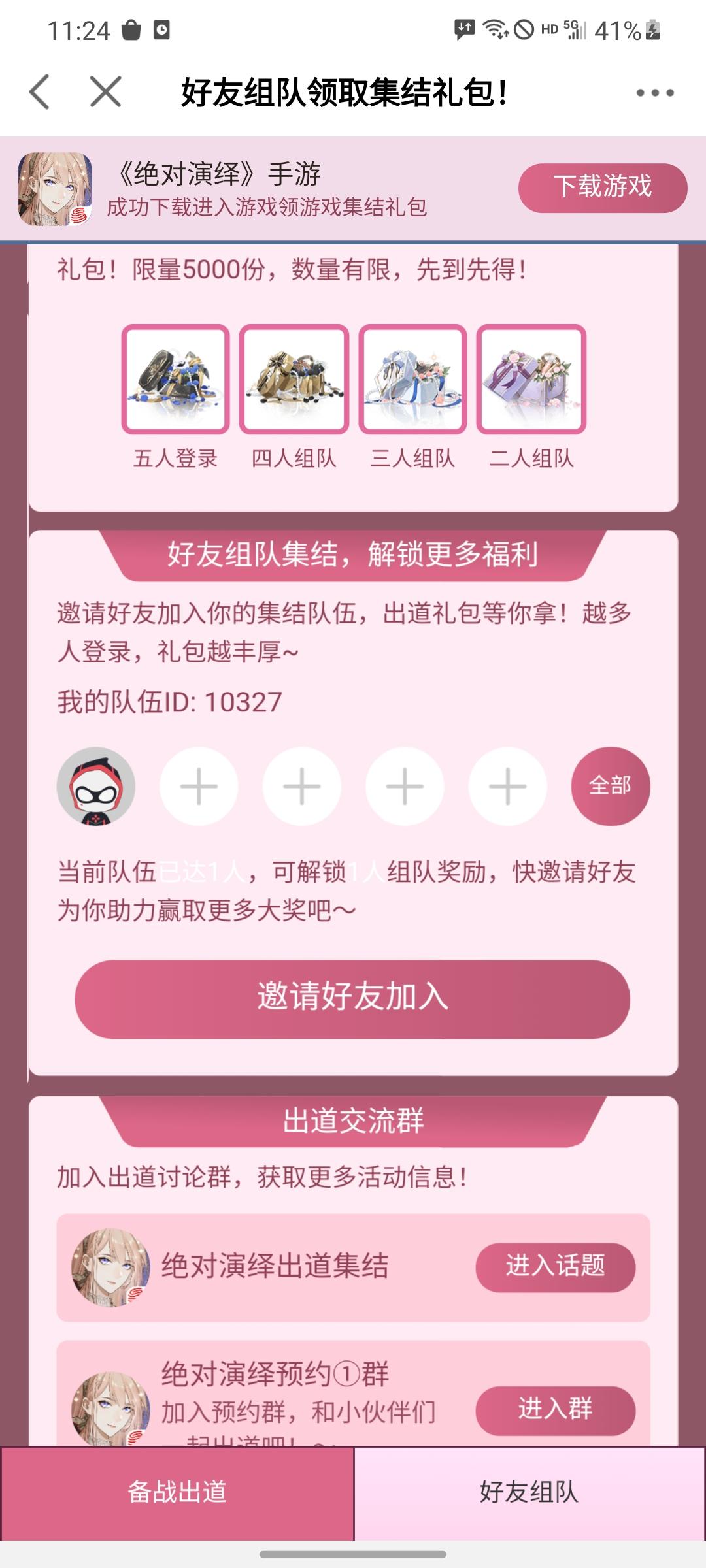
Task: Tap your own team member avatar
Action: (x=98, y=787)
